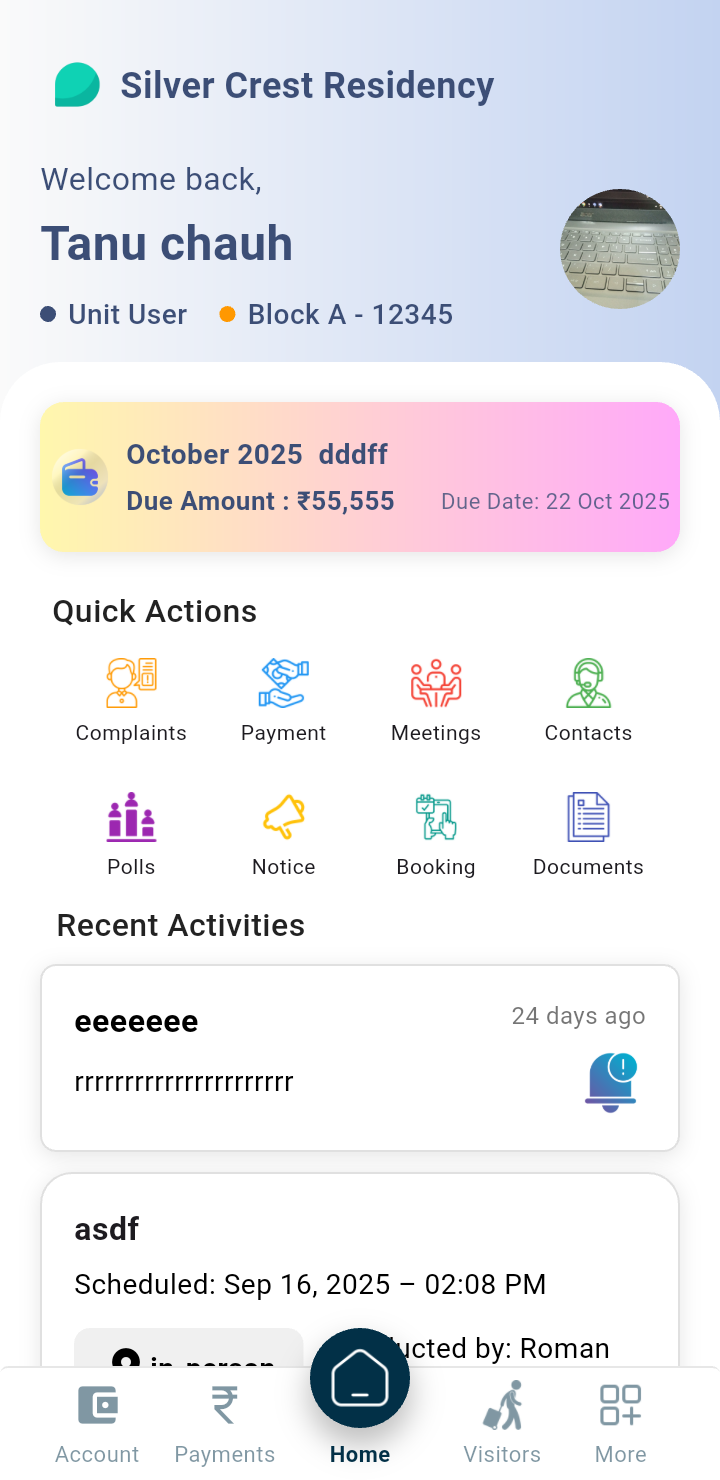This screenshot has height=1480, width=720.
Task: Select the Home tab button
Action: tap(360, 1377)
